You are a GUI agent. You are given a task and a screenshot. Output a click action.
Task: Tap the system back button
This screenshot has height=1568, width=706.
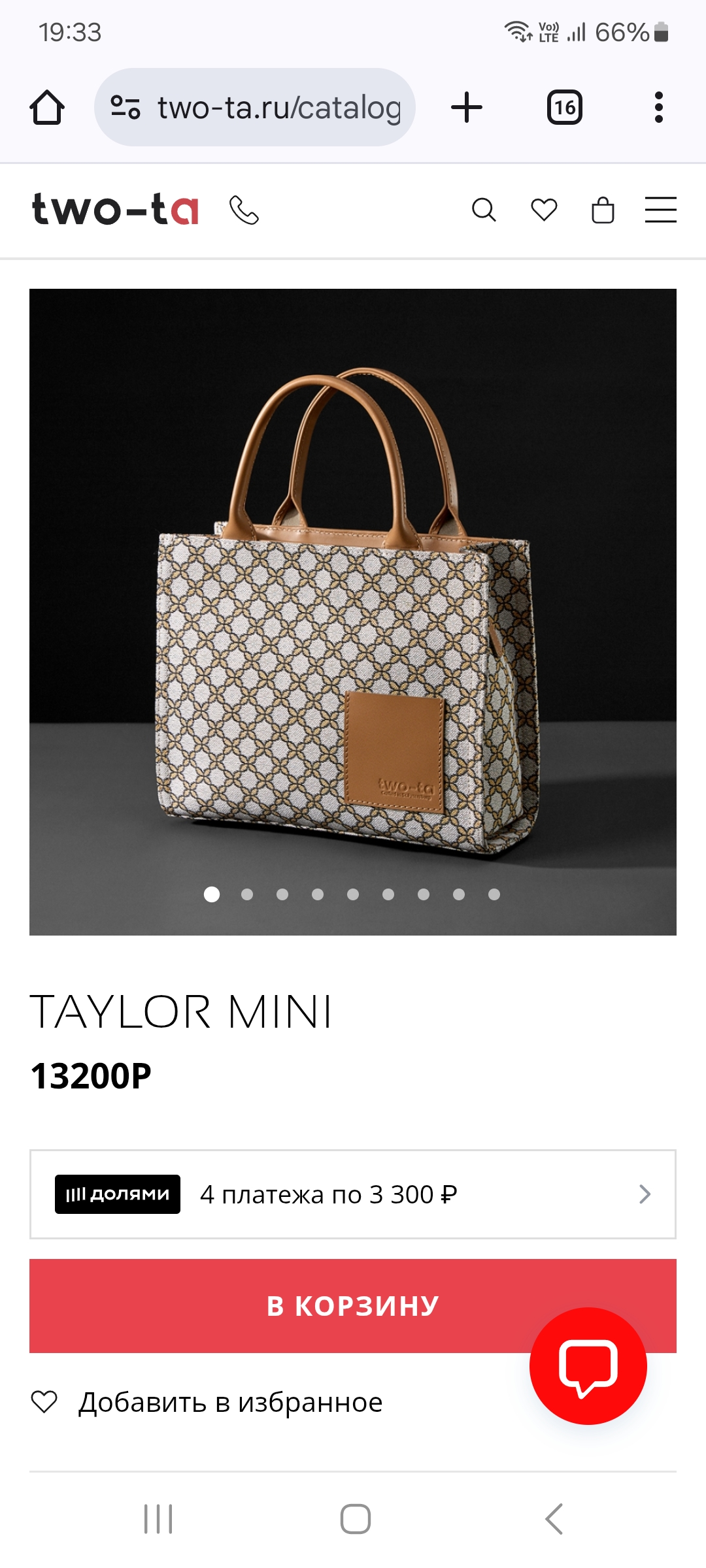click(554, 1518)
